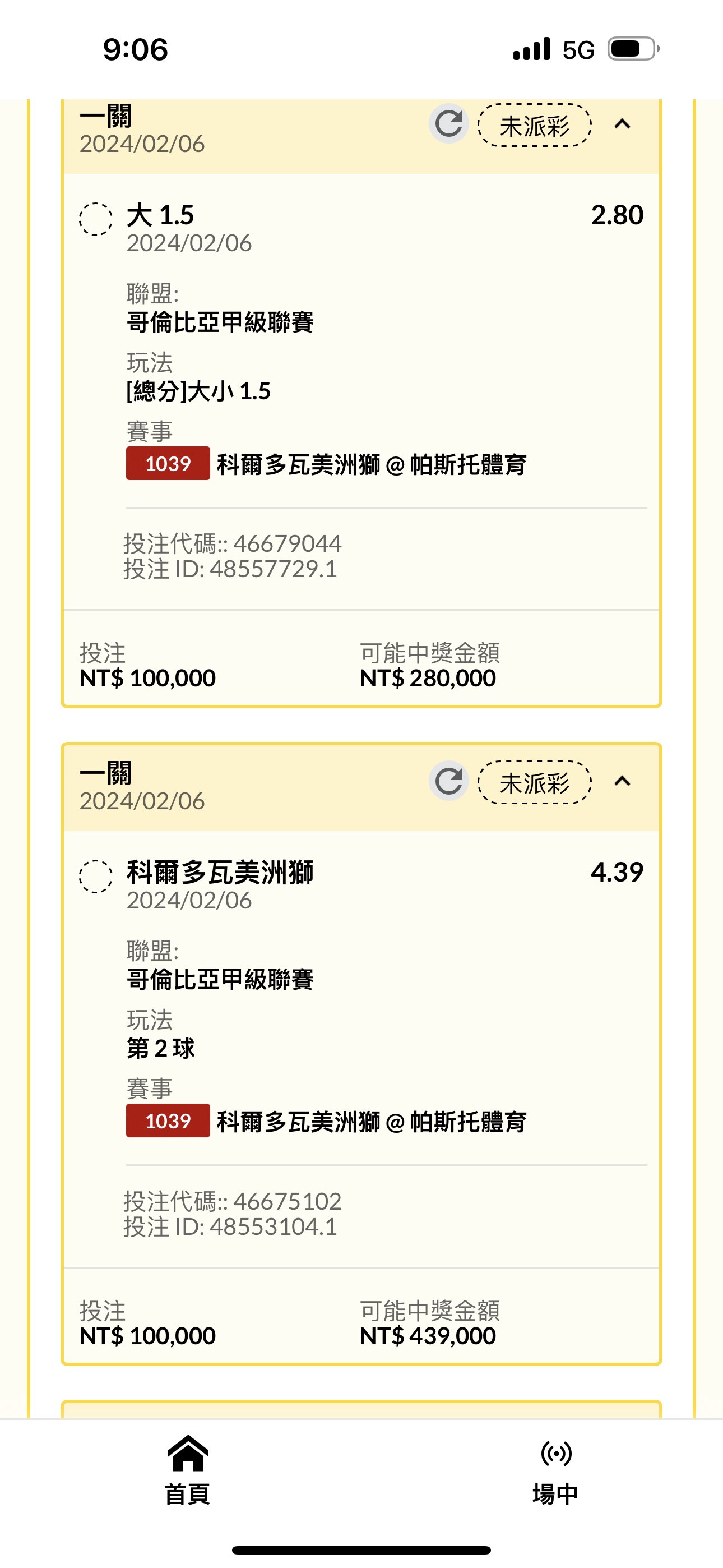The image size is (723, 1568).
Task: Switch to the 場中 tab
Action: pos(555,1470)
